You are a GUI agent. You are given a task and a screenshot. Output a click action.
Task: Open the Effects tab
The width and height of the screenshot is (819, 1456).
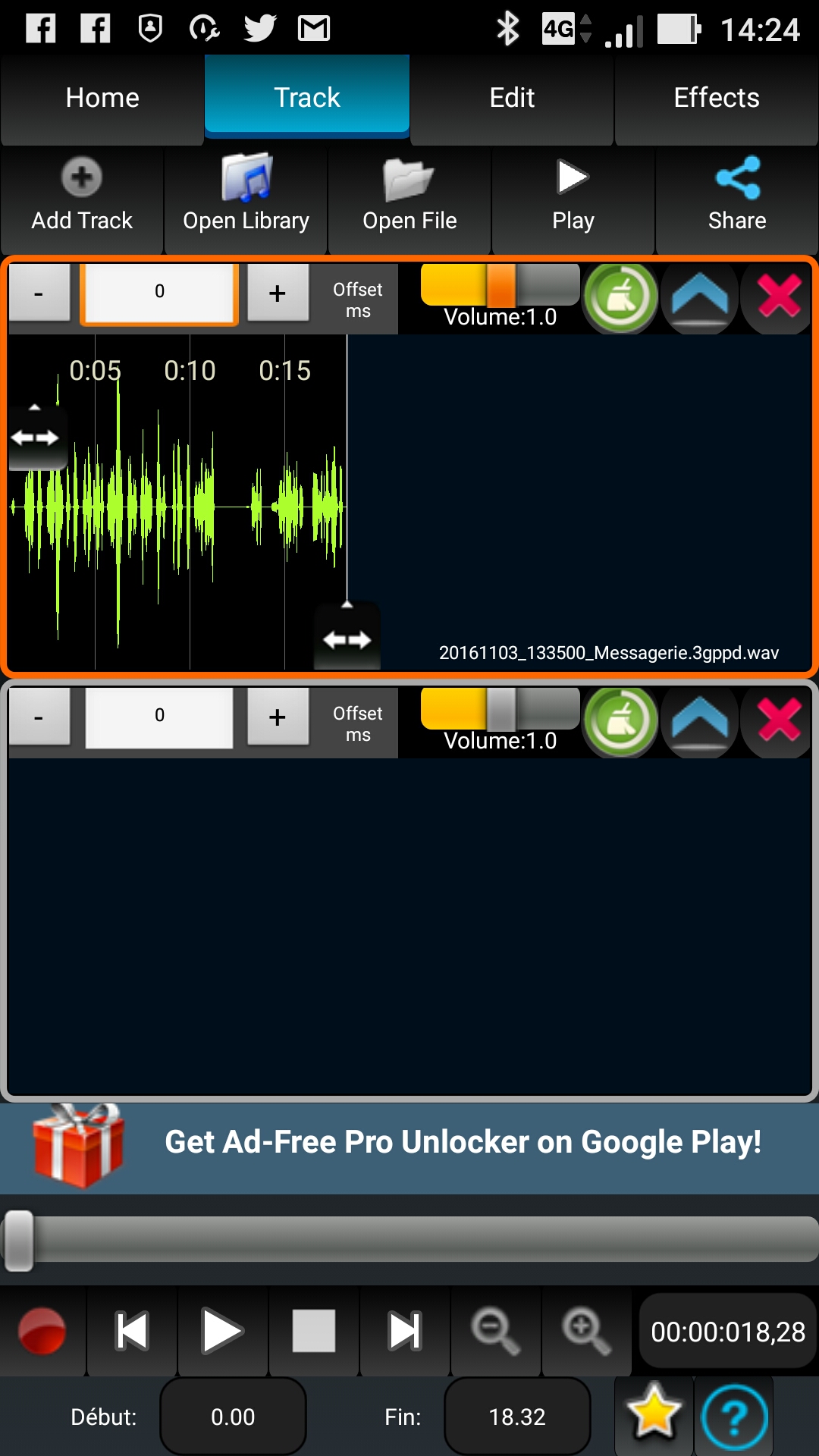(x=717, y=99)
